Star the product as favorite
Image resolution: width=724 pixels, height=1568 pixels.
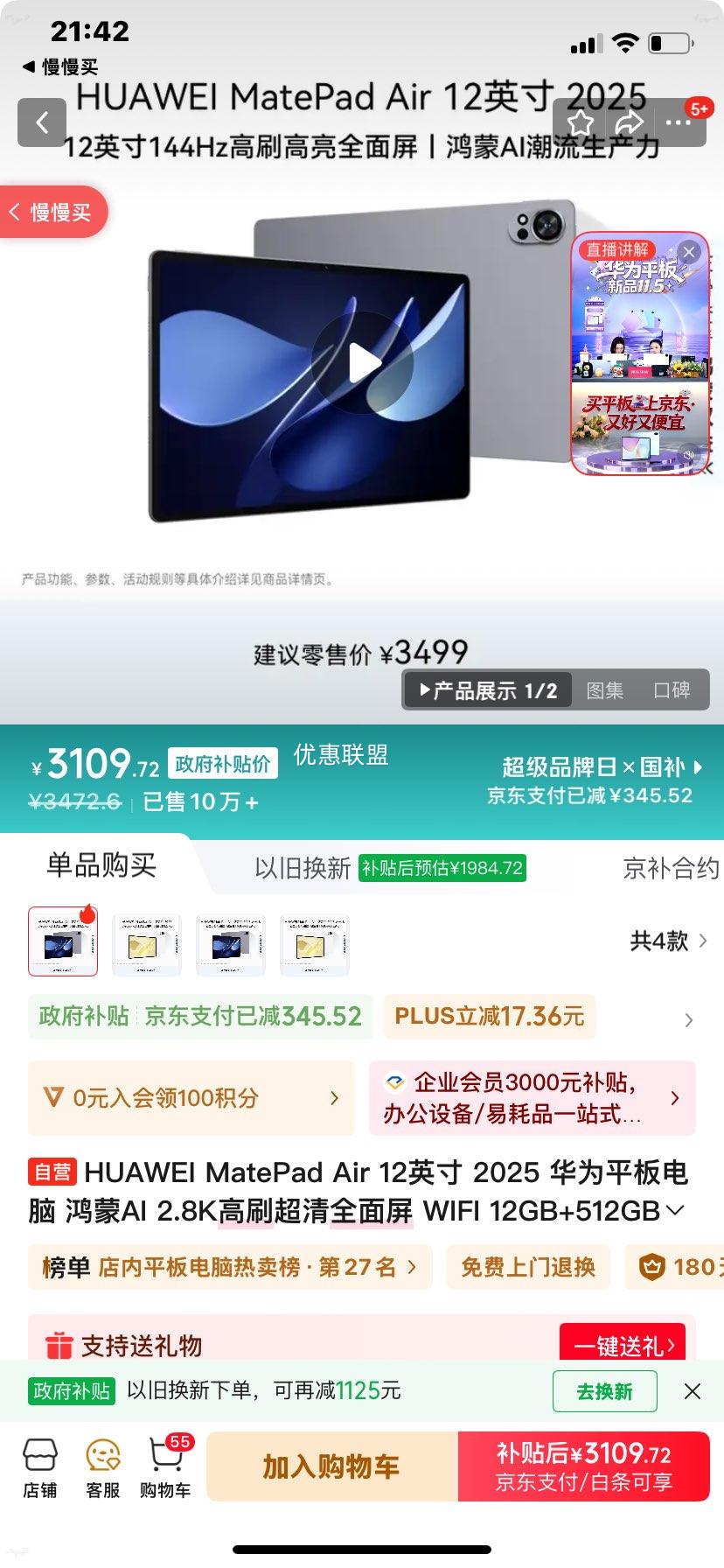pos(577,122)
